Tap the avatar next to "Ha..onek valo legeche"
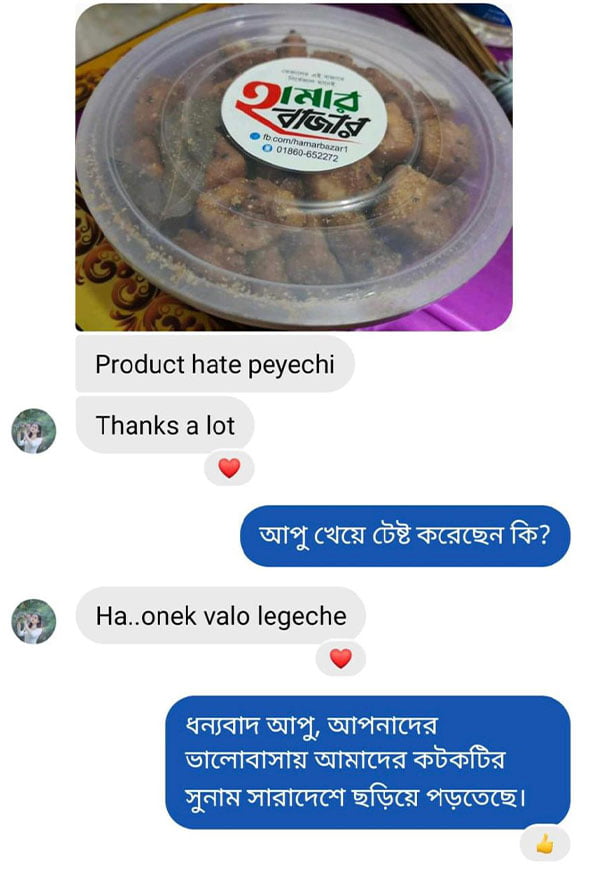600x875 pixels. [x=33, y=621]
